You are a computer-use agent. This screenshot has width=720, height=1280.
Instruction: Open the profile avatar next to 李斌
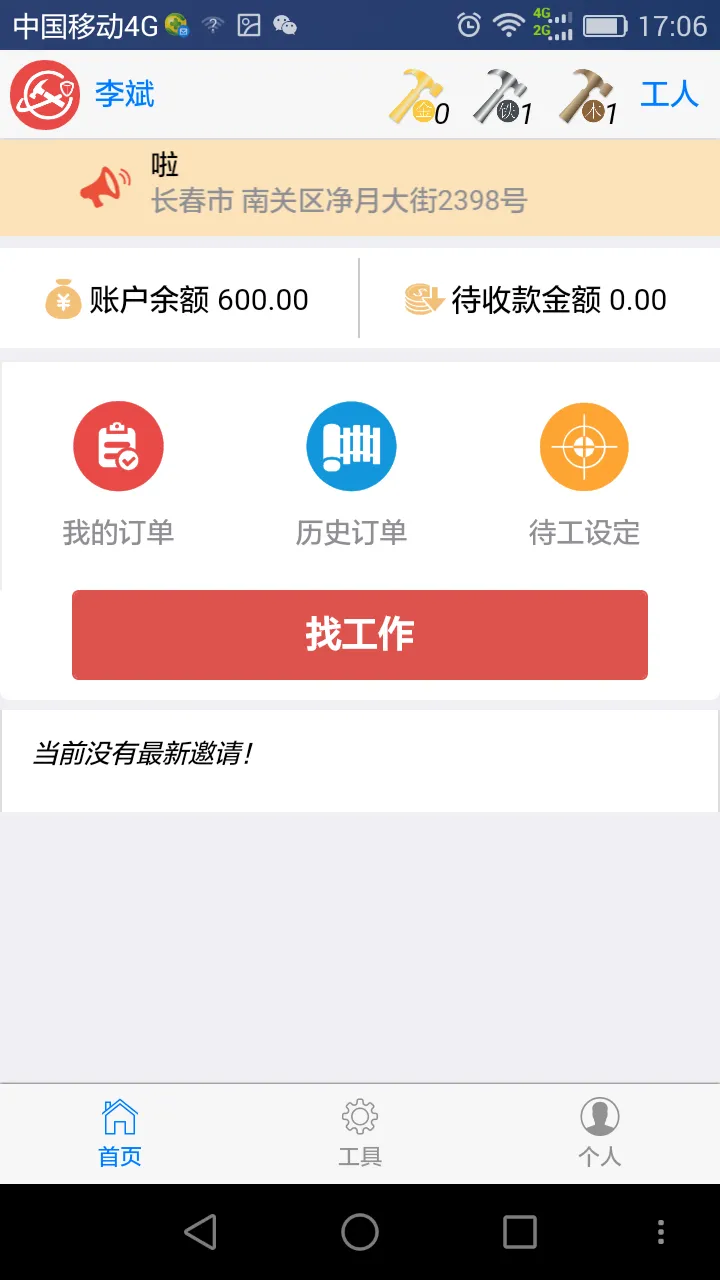(x=45, y=95)
